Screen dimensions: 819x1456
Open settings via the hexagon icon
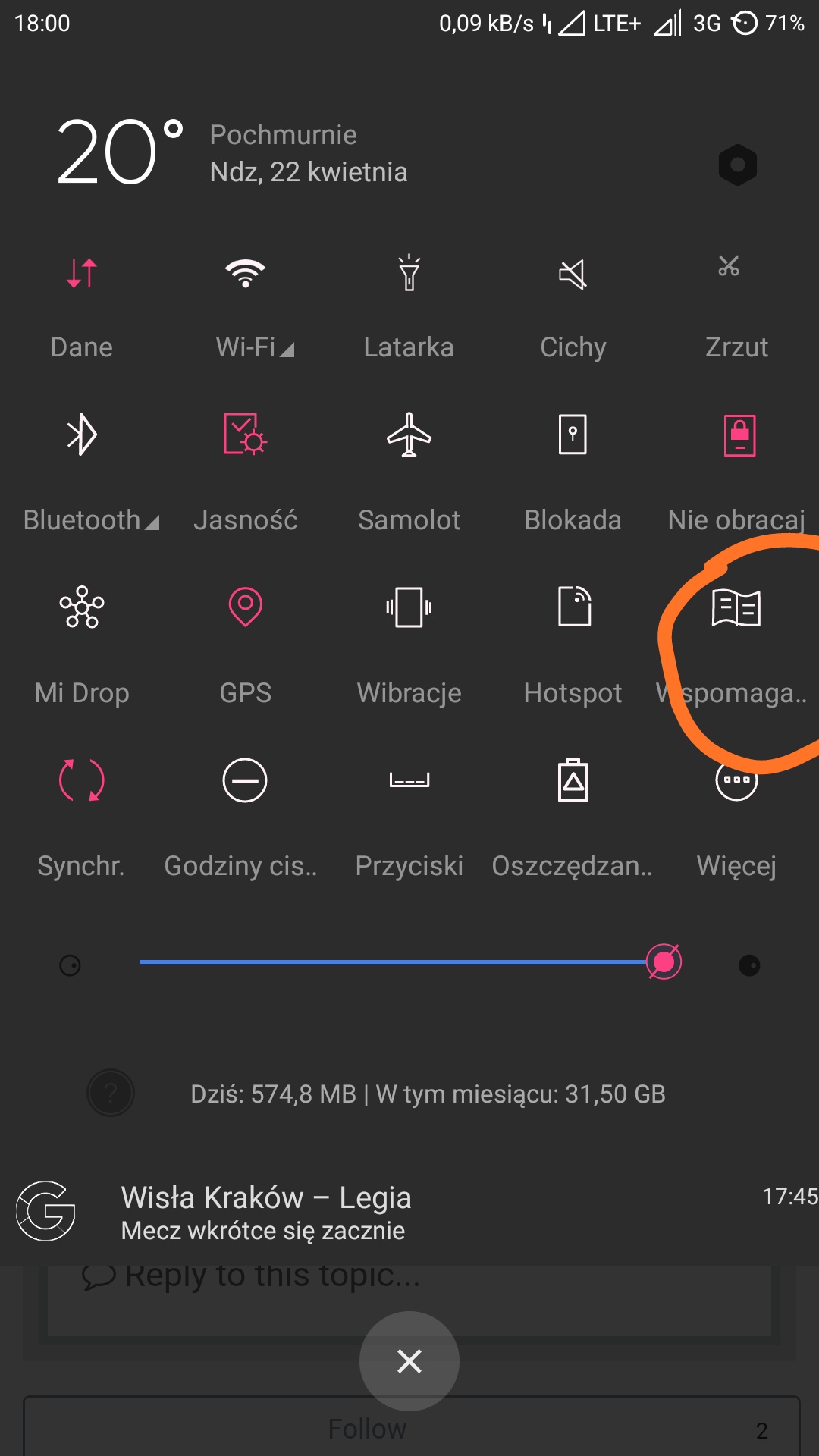tap(738, 165)
